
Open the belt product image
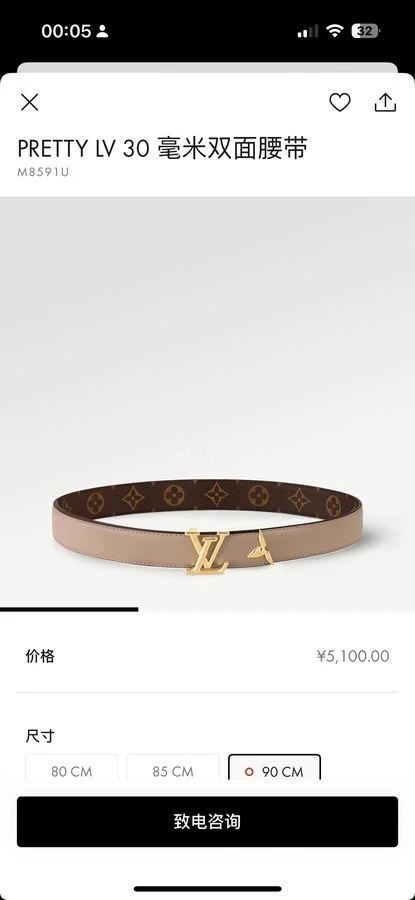(207, 403)
